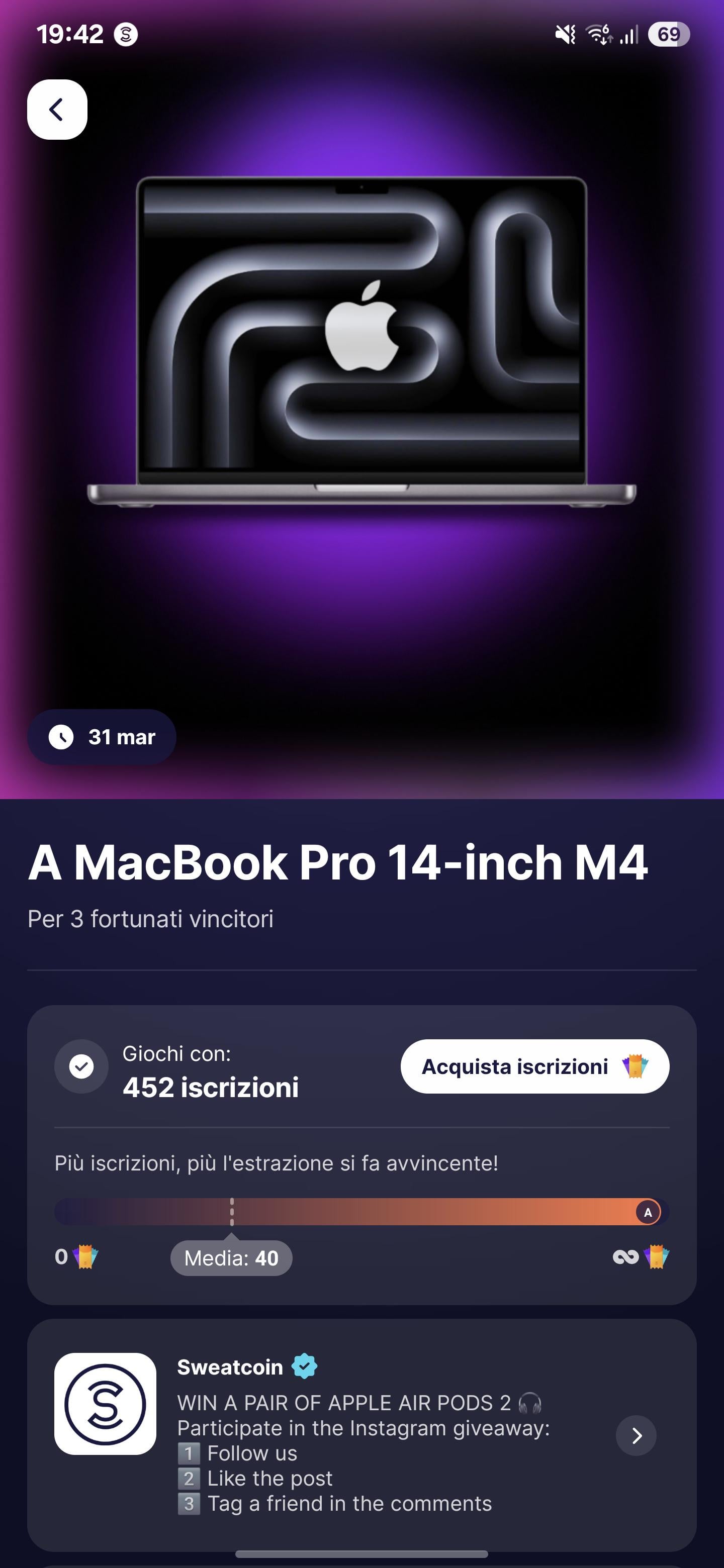
Task: Open the Sweatcoin AirPods giveaway card
Action: [361, 1435]
